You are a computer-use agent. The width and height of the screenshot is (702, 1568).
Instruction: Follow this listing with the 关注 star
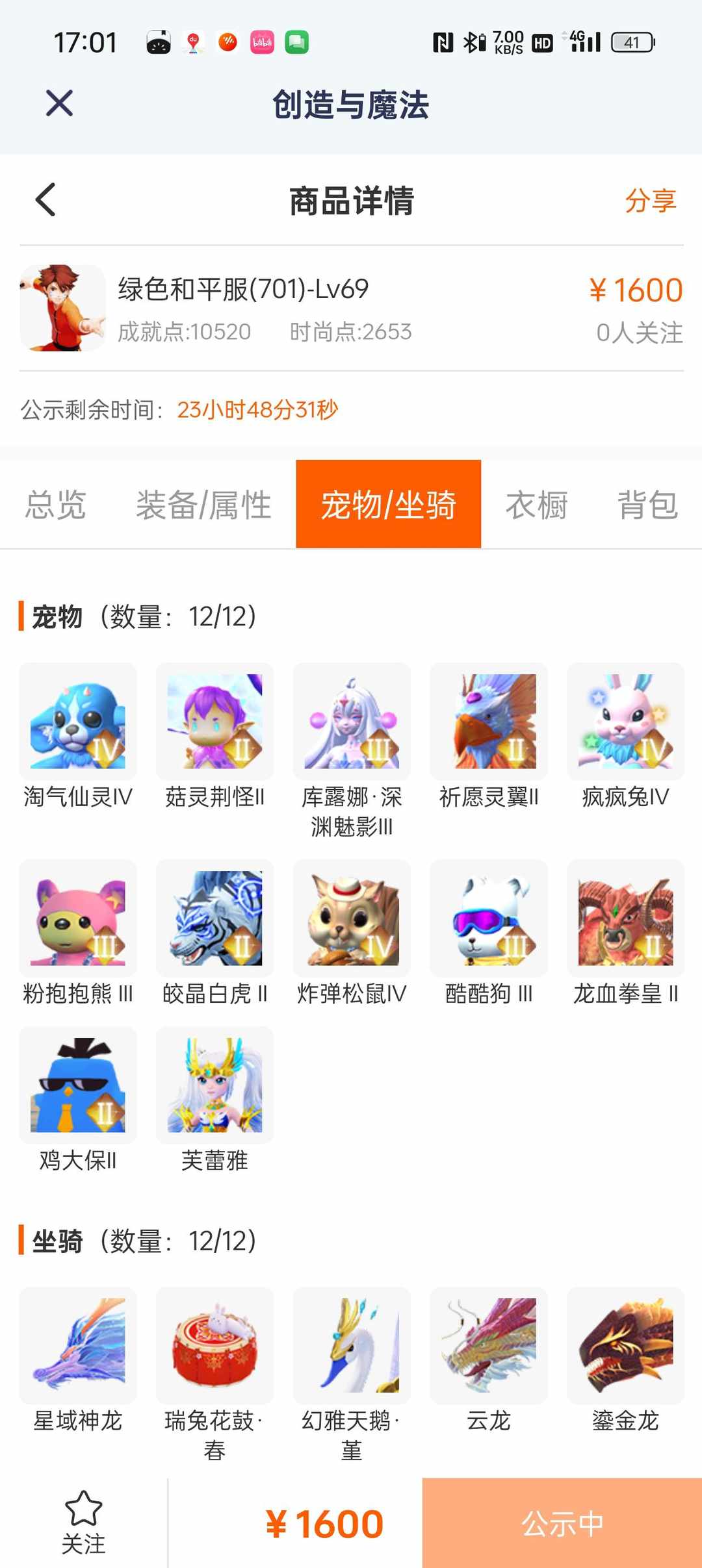[83, 1521]
